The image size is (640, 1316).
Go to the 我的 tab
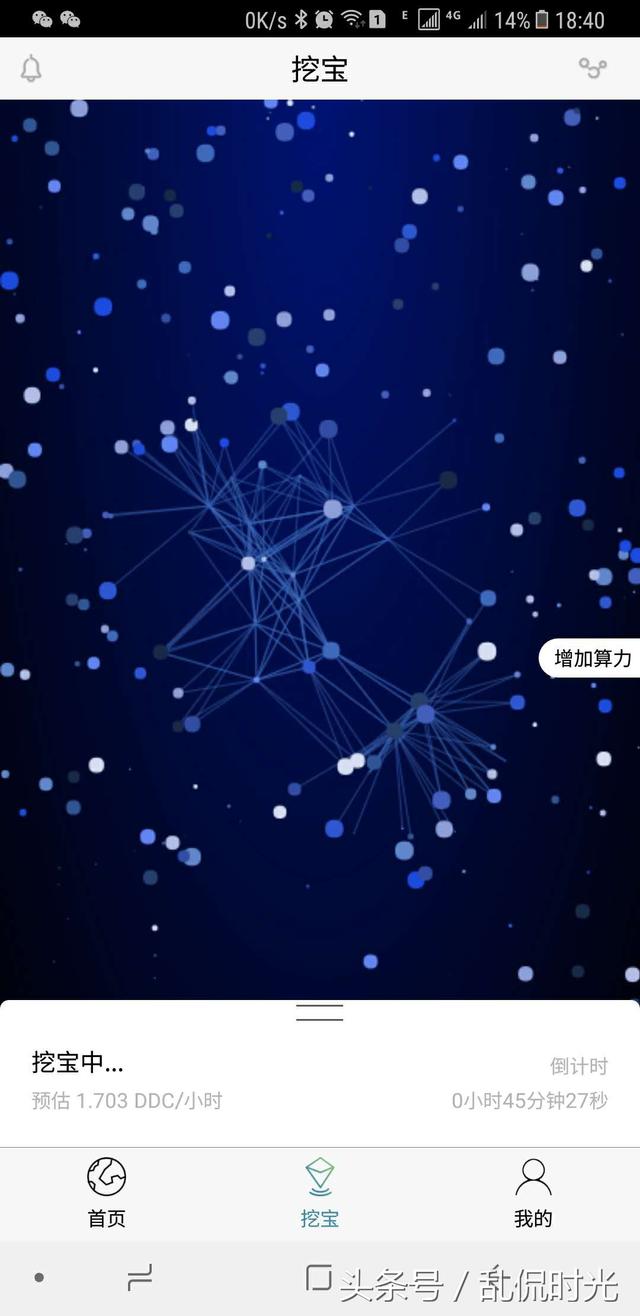532,1192
